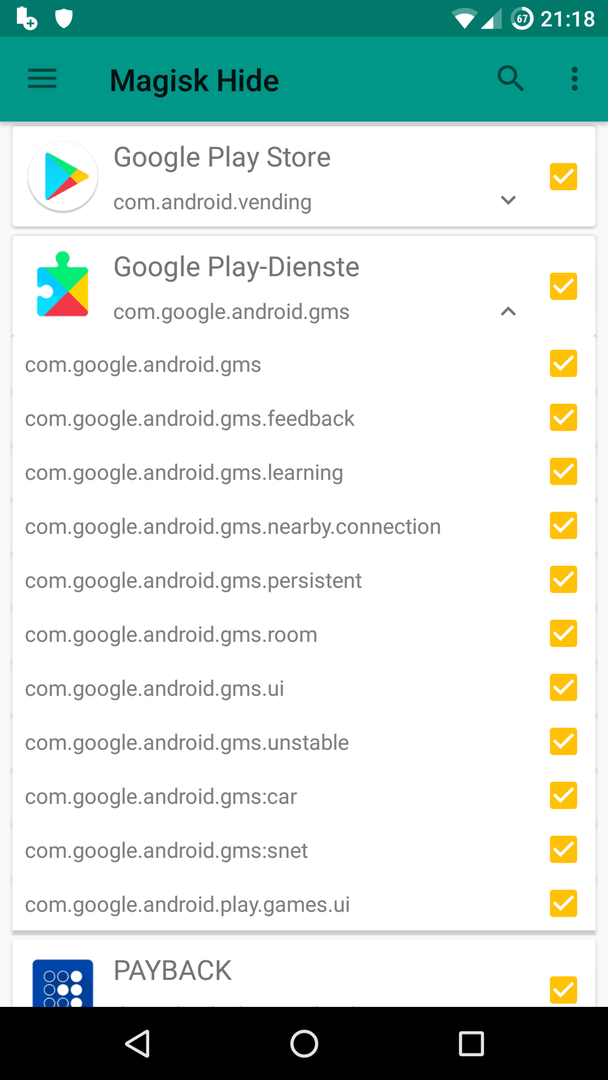Toggle com.google.android.play.games.ui checkbox
The image size is (608, 1080).
tap(563, 903)
